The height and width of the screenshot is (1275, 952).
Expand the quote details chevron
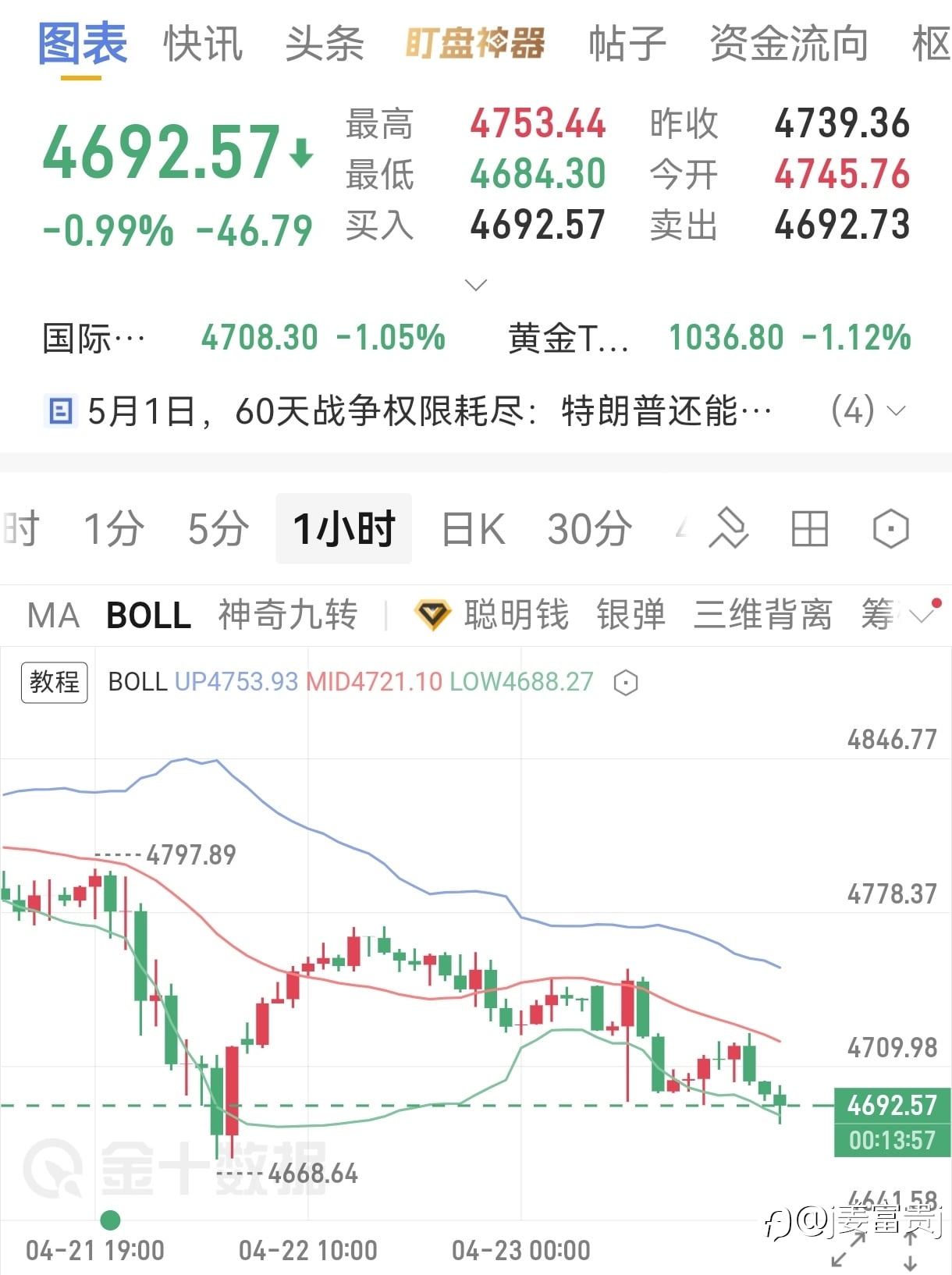click(x=475, y=285)
